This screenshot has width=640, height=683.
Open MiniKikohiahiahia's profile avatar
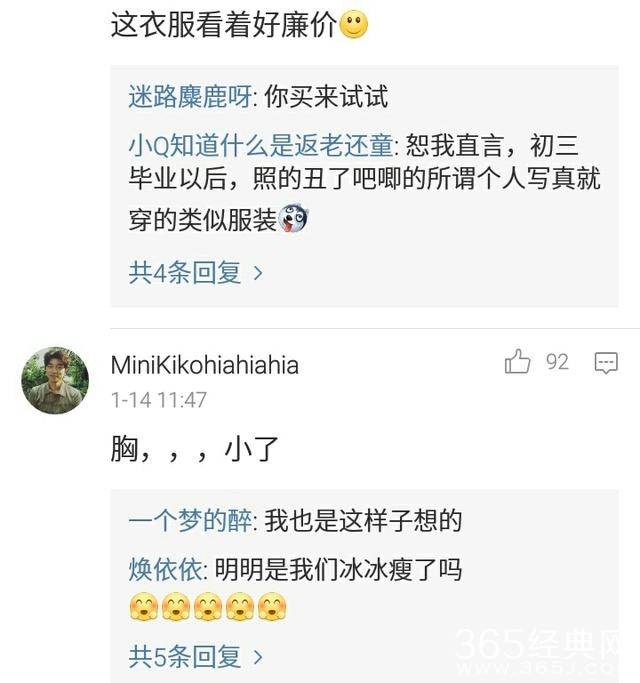pos(55,381)
